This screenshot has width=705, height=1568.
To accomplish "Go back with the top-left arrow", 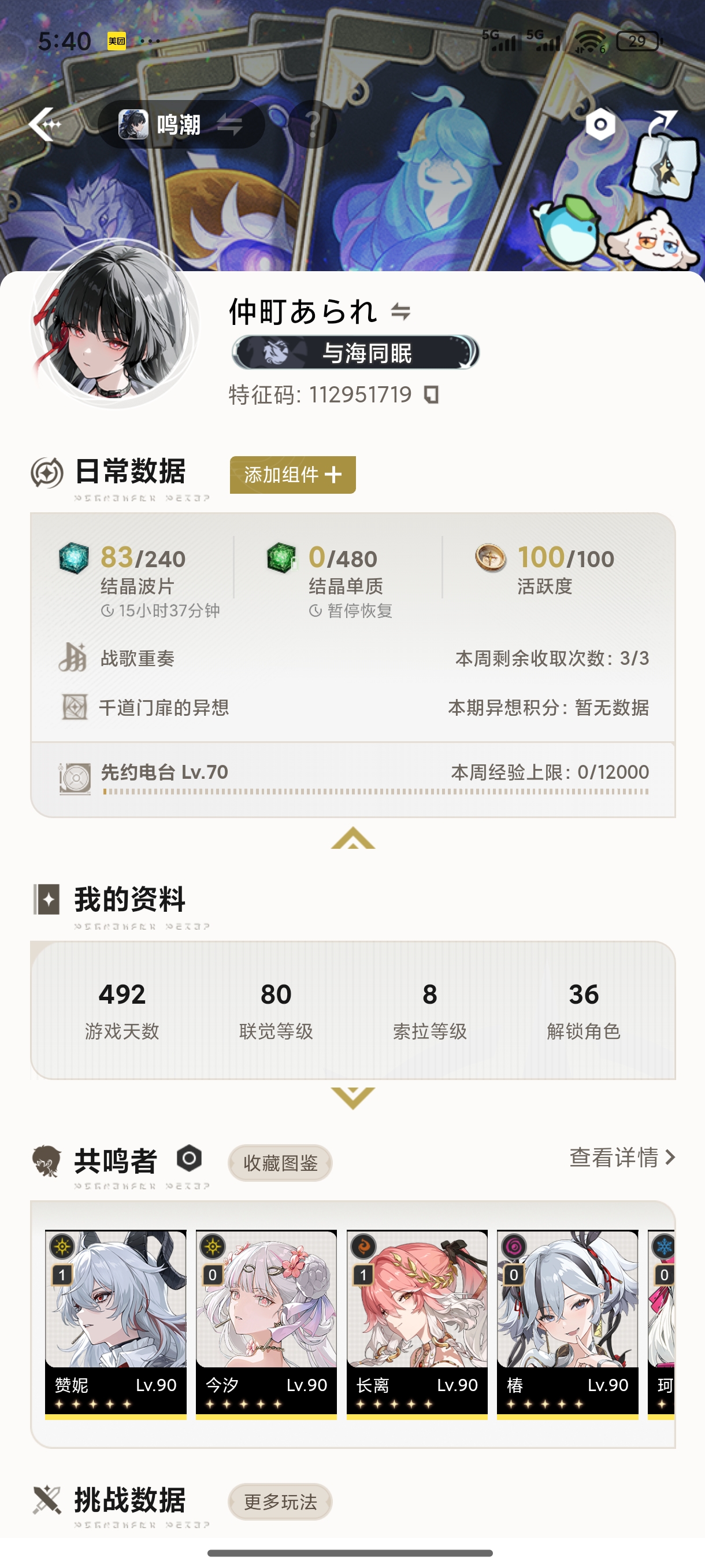I will 46,124.
